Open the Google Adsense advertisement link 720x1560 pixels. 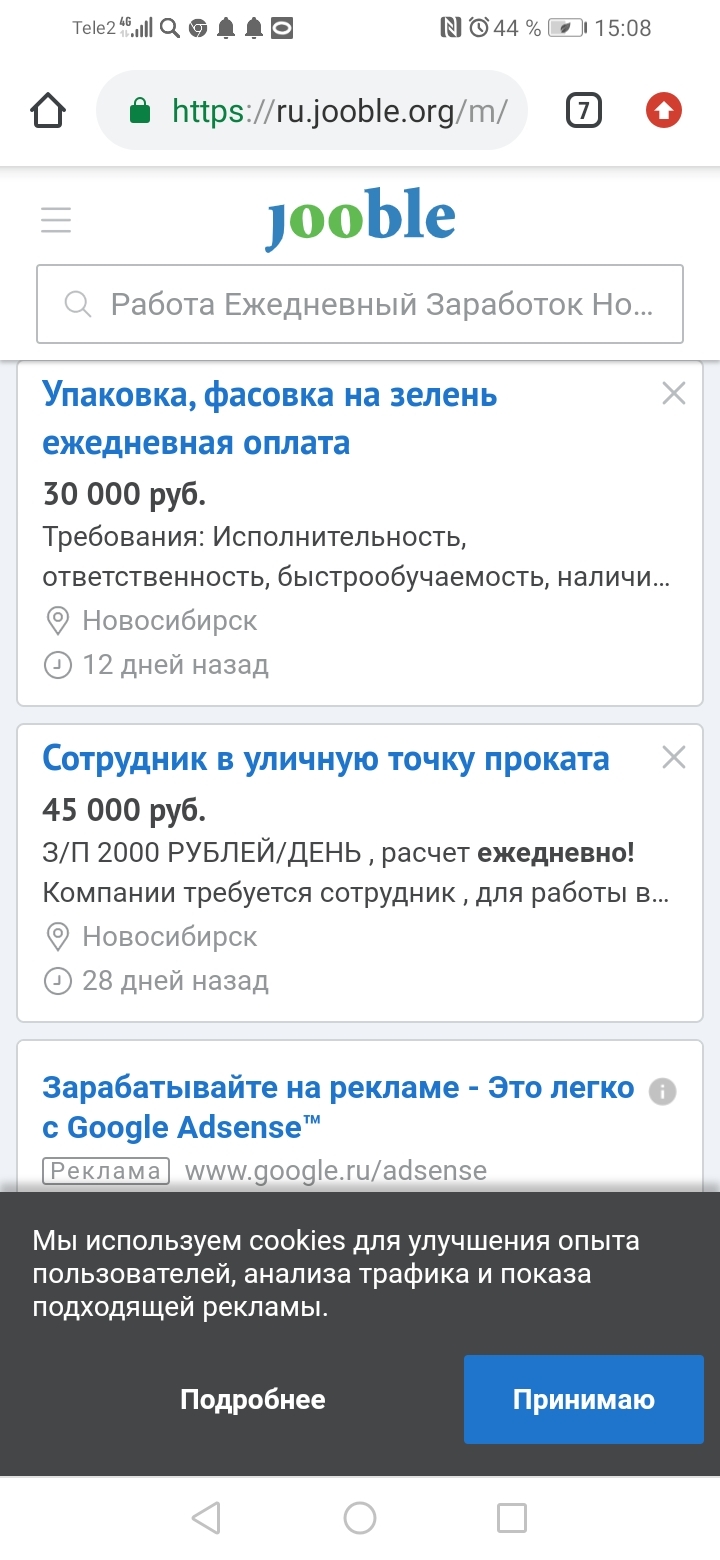point(338,1107)
